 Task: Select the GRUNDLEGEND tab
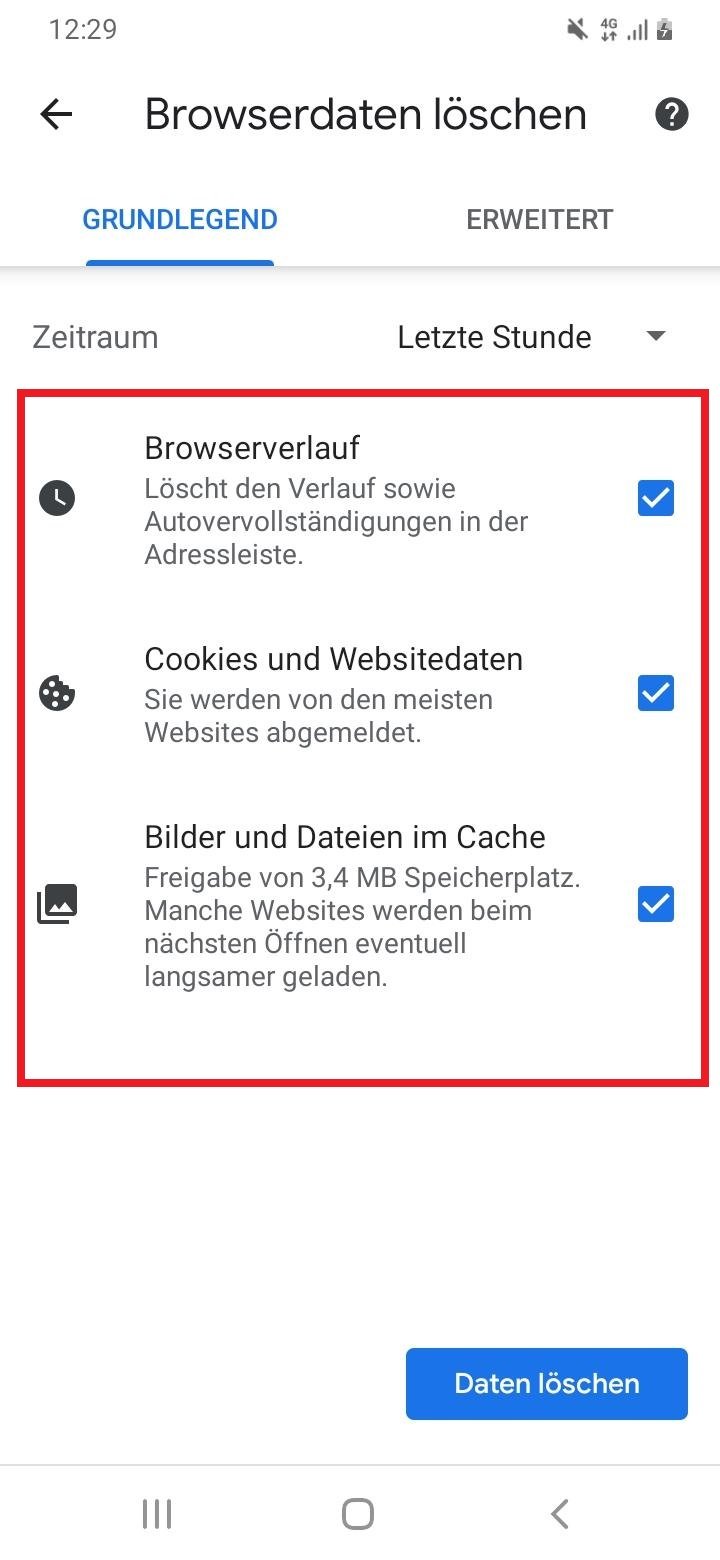[x=180, y=220]
